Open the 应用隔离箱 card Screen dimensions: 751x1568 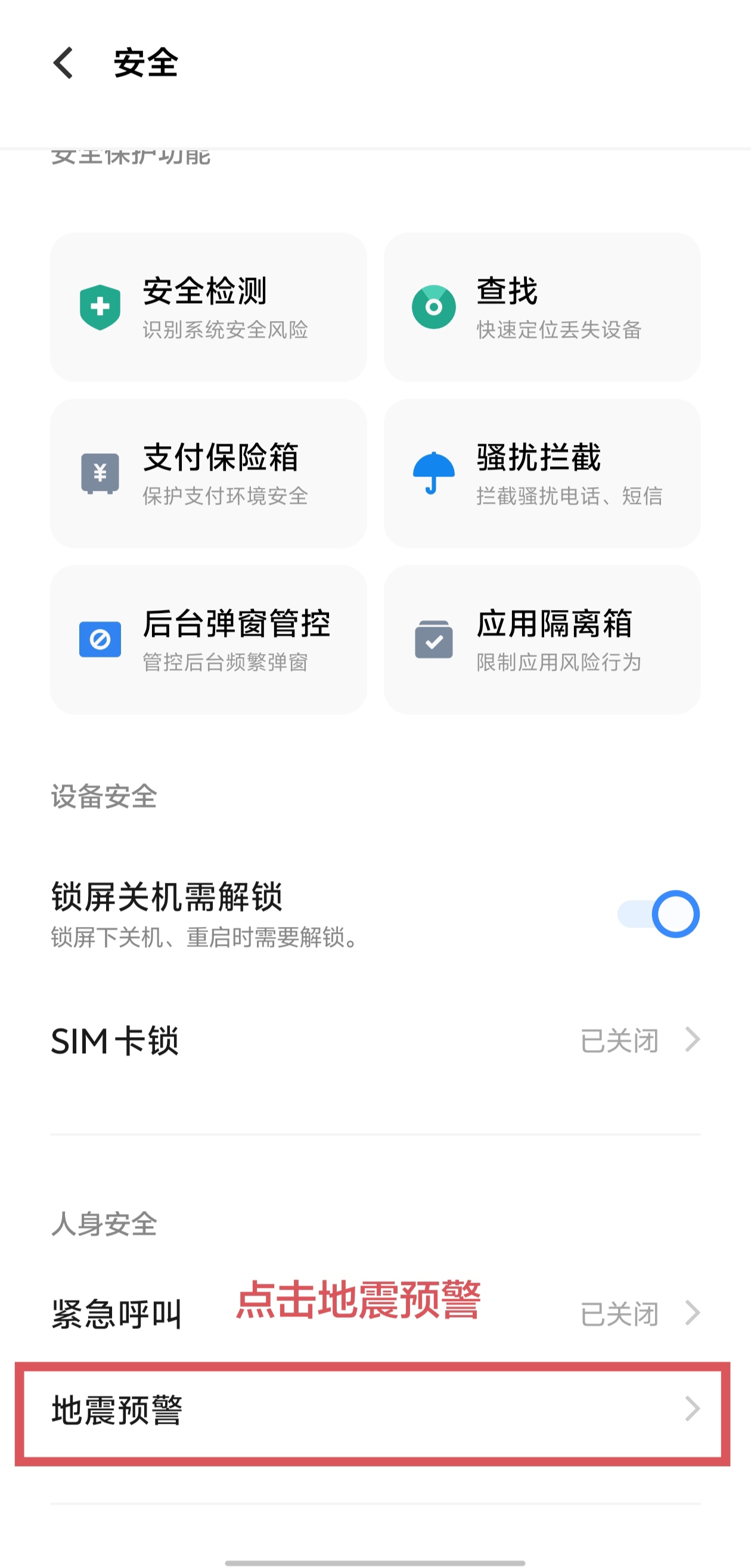tap(542, 639)
